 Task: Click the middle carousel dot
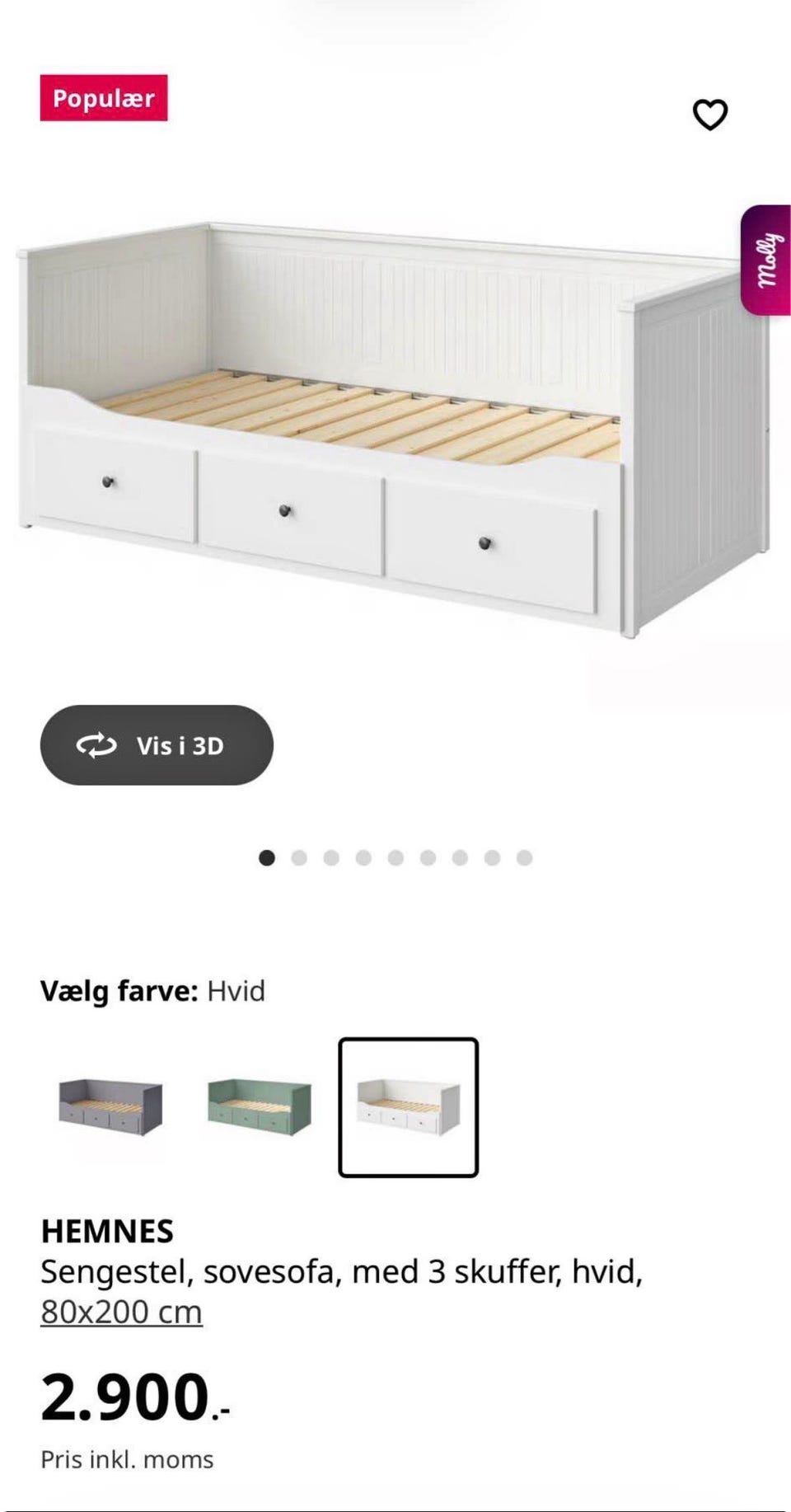(x=395, y=857)
